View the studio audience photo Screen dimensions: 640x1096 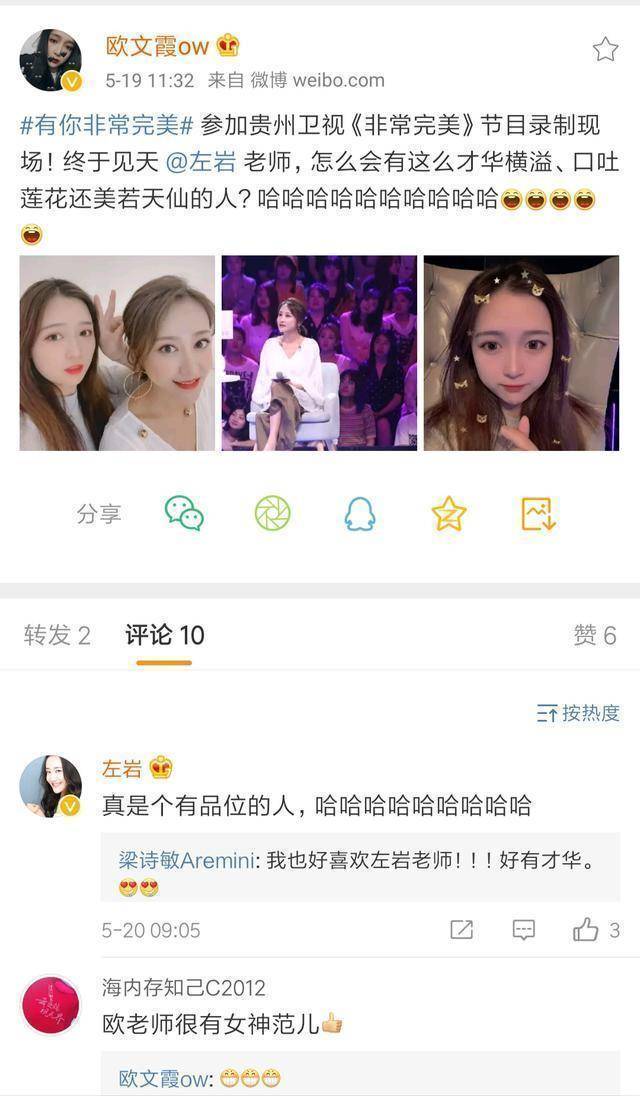319,353
